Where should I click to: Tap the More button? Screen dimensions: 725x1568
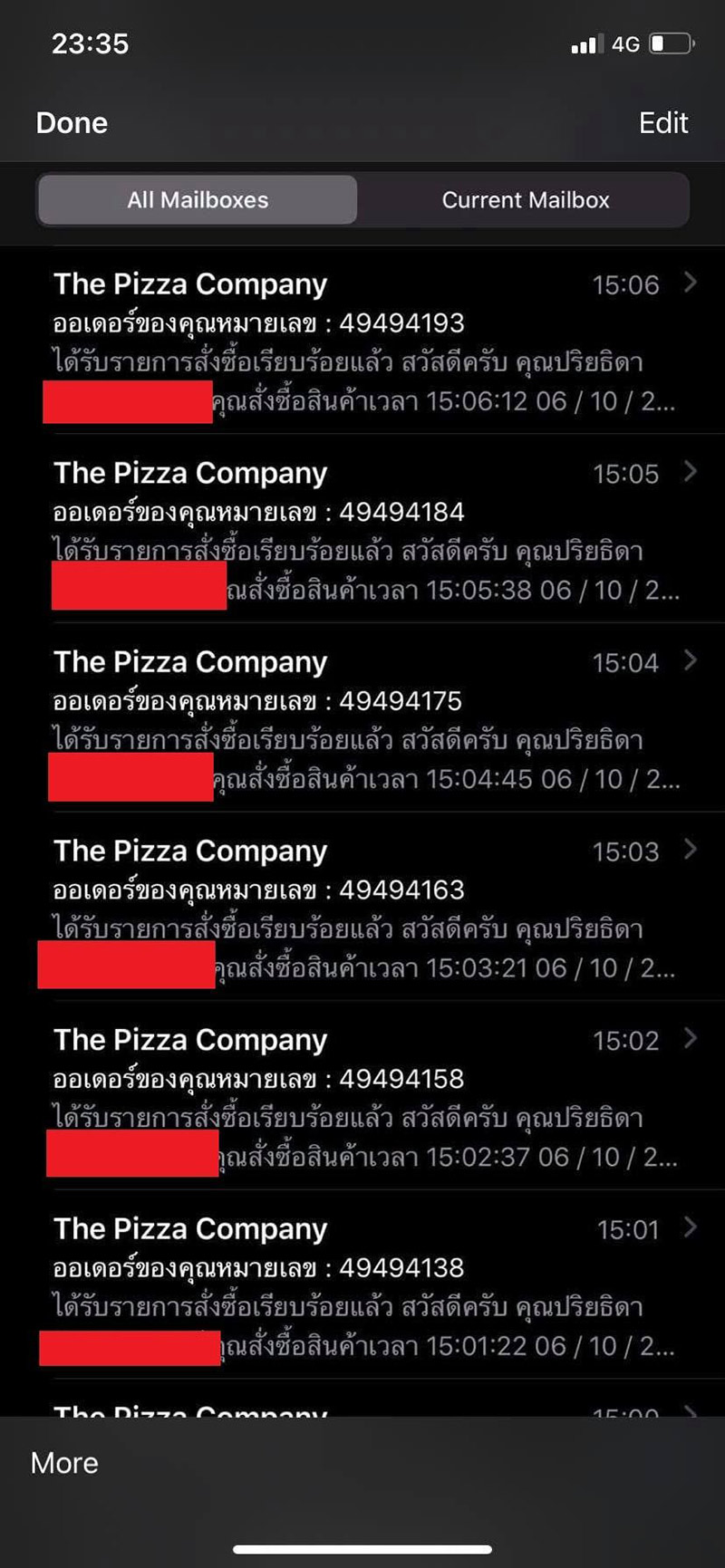pyautogui.click(x=64, y=1463)
